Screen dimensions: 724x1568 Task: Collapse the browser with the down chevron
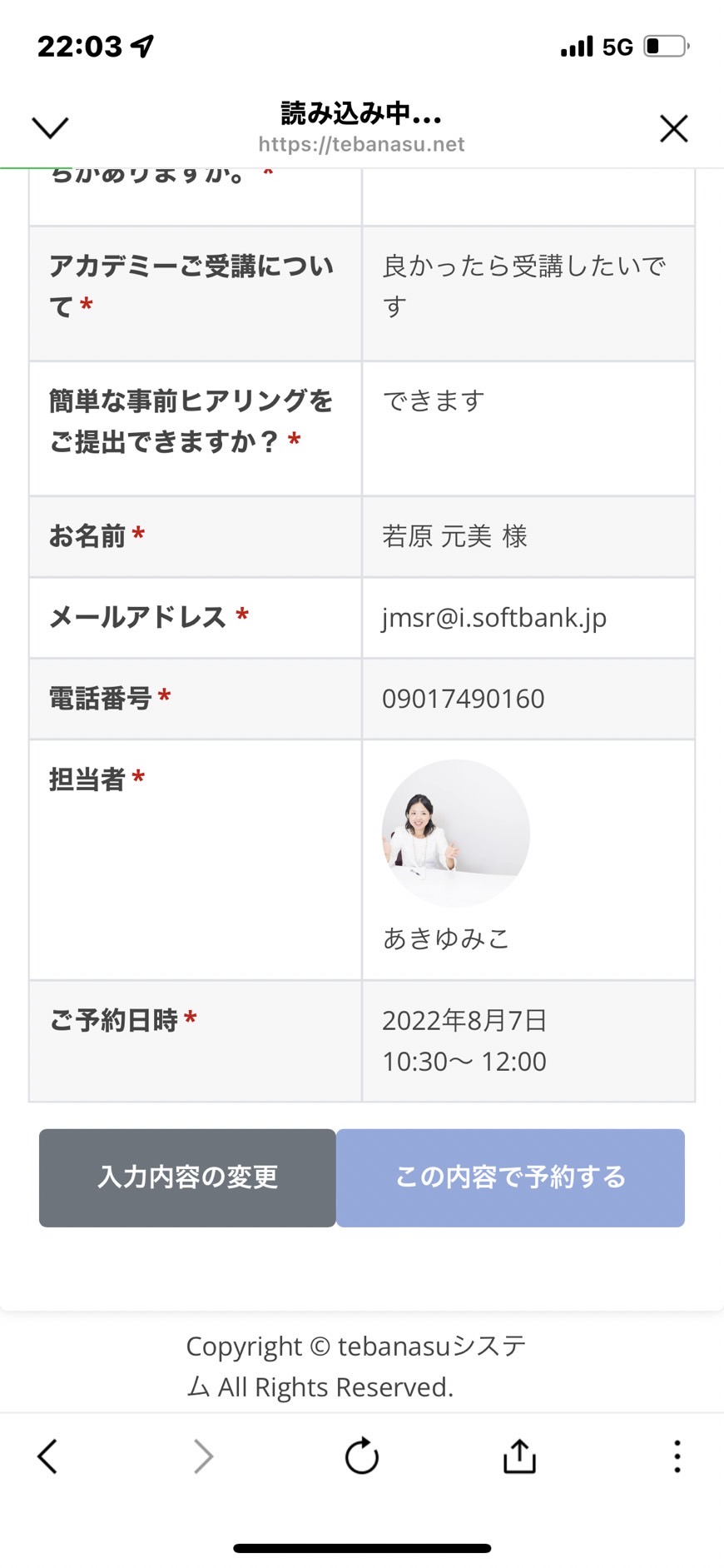point(50,128)
